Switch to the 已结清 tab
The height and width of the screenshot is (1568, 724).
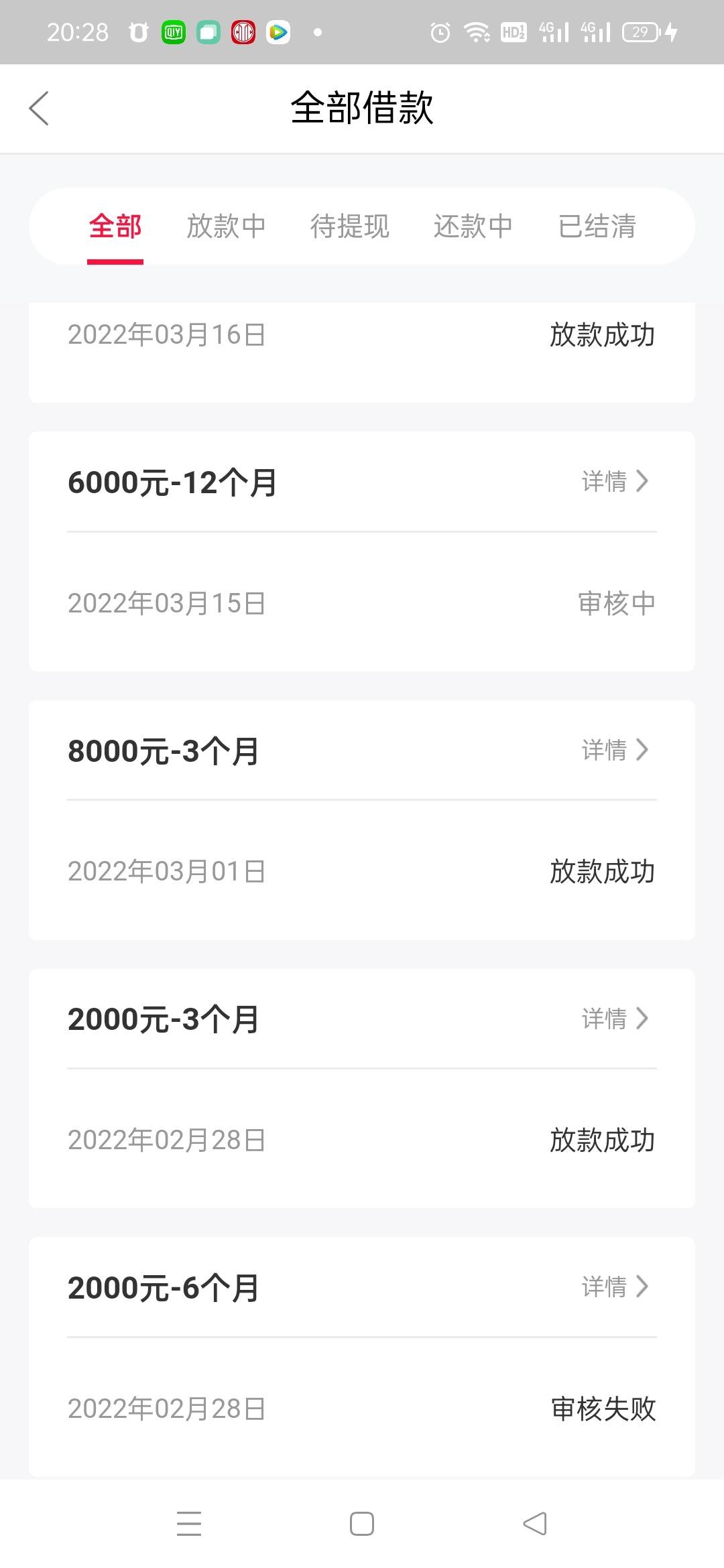coord(597,226)
